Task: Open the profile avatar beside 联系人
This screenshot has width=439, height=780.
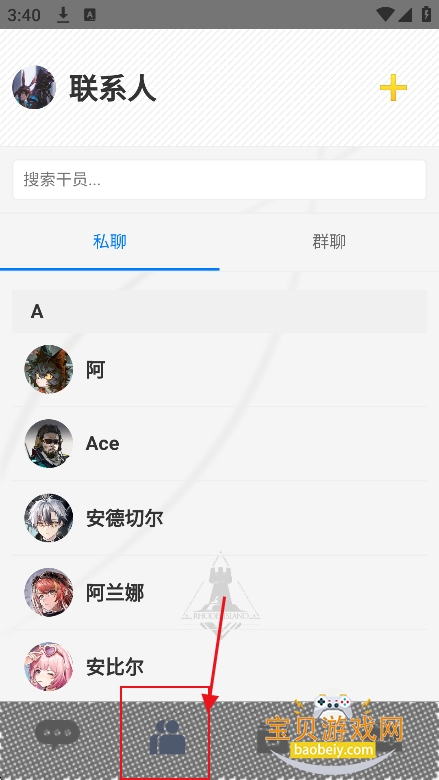Action: [34, 88]
